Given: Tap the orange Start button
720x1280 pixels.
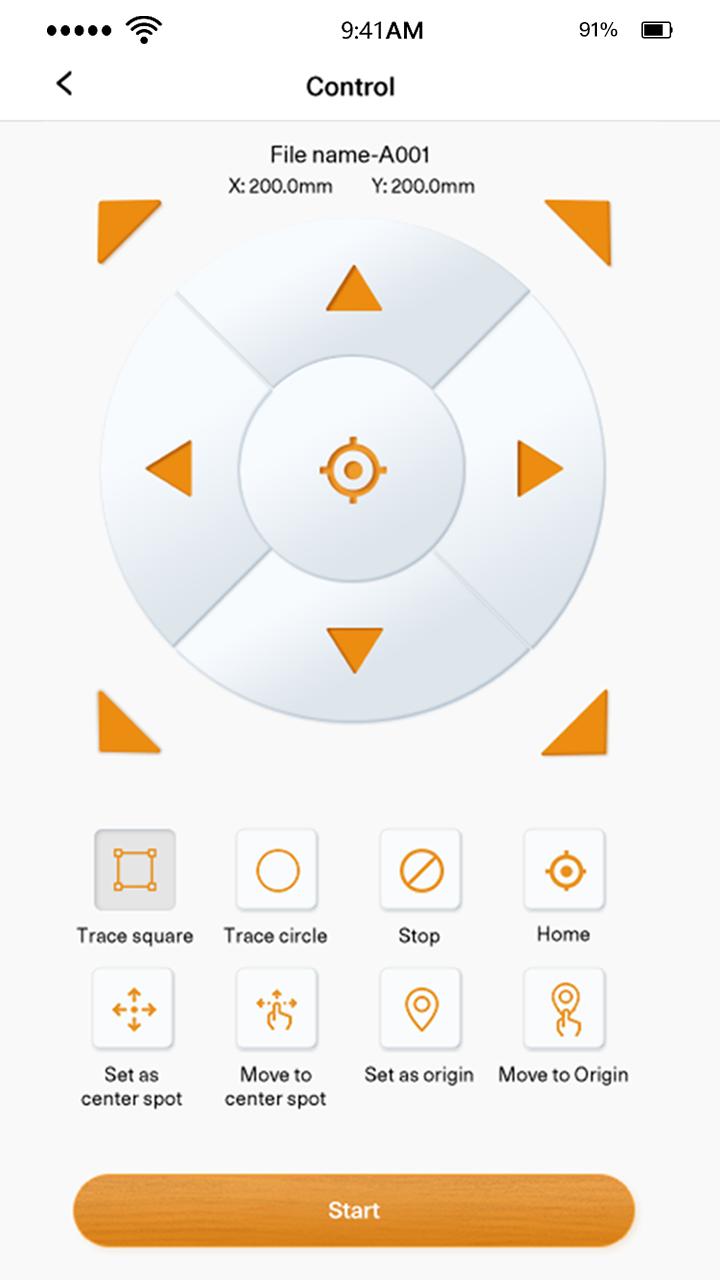Looking at the screenshot, I should [354, 1210].
